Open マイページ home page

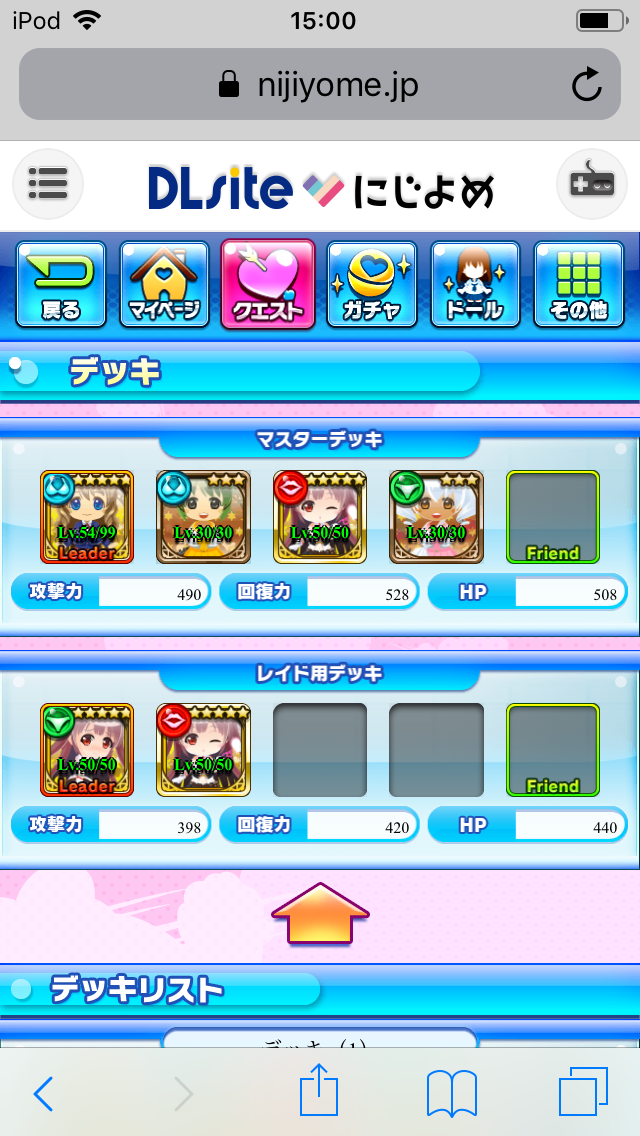coord(165,284)
